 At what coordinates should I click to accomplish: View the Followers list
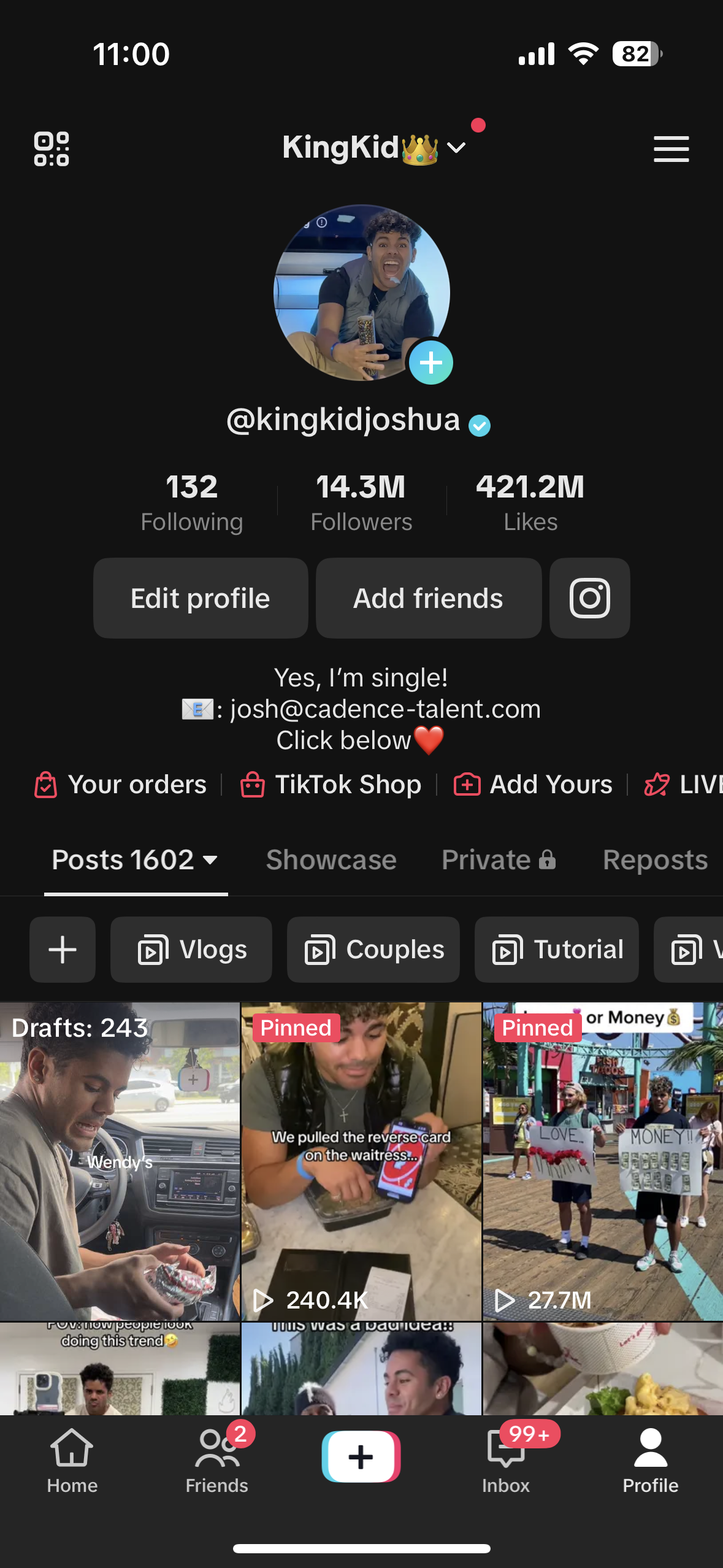click(361, 502)
